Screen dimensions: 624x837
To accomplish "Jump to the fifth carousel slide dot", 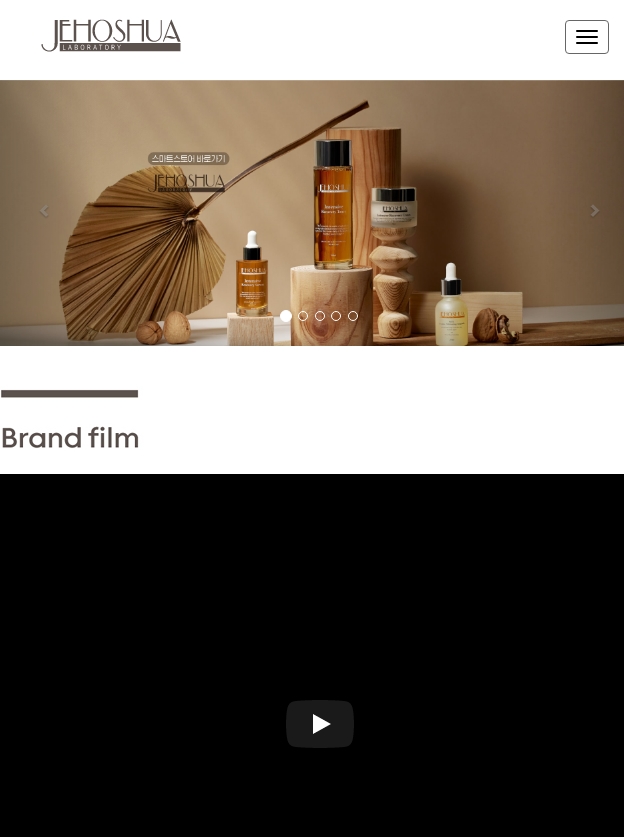I will tap(353, 316).
